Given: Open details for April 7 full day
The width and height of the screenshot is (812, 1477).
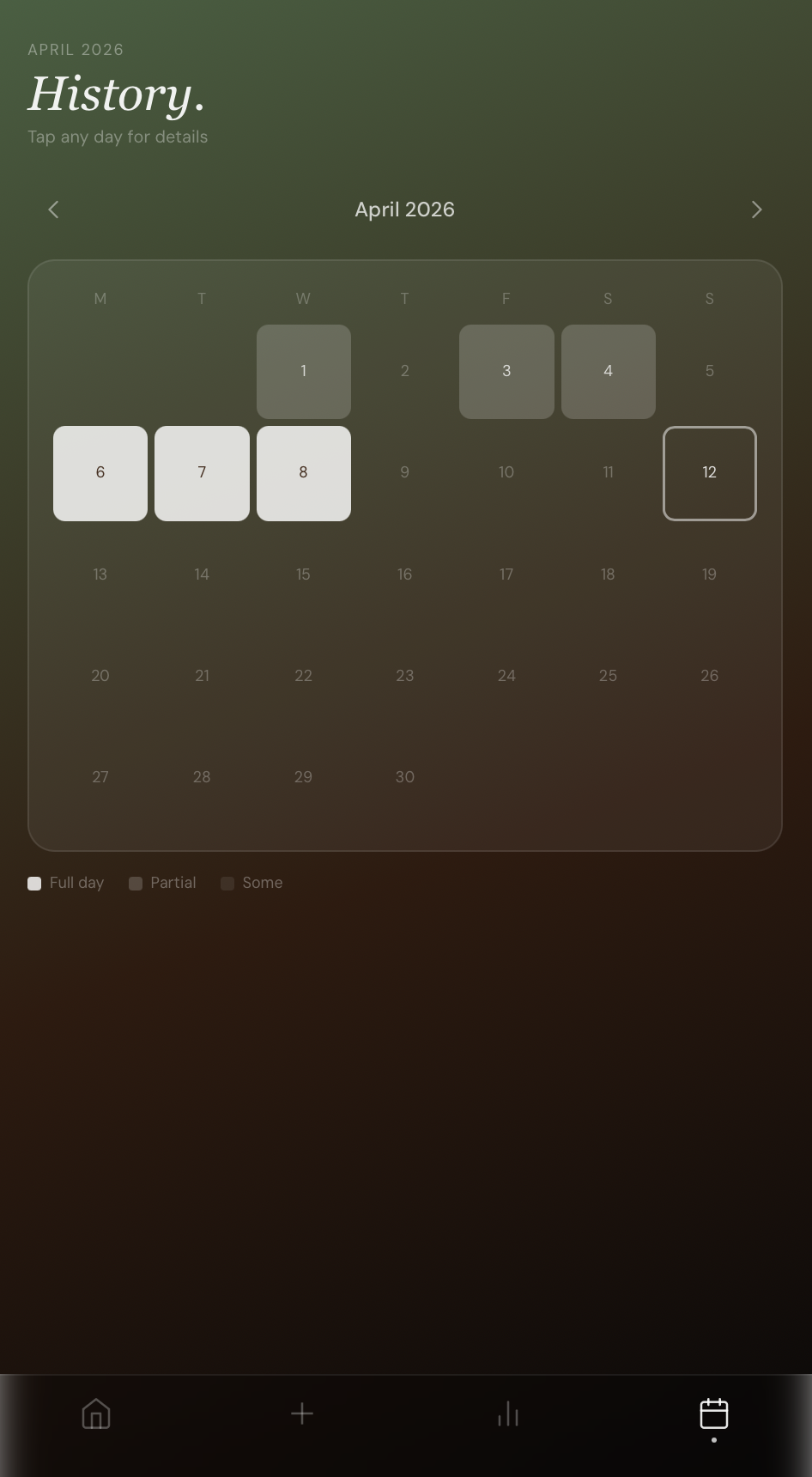Looking at the screenshot, I should pyautogui.click(x=201, y=473).
